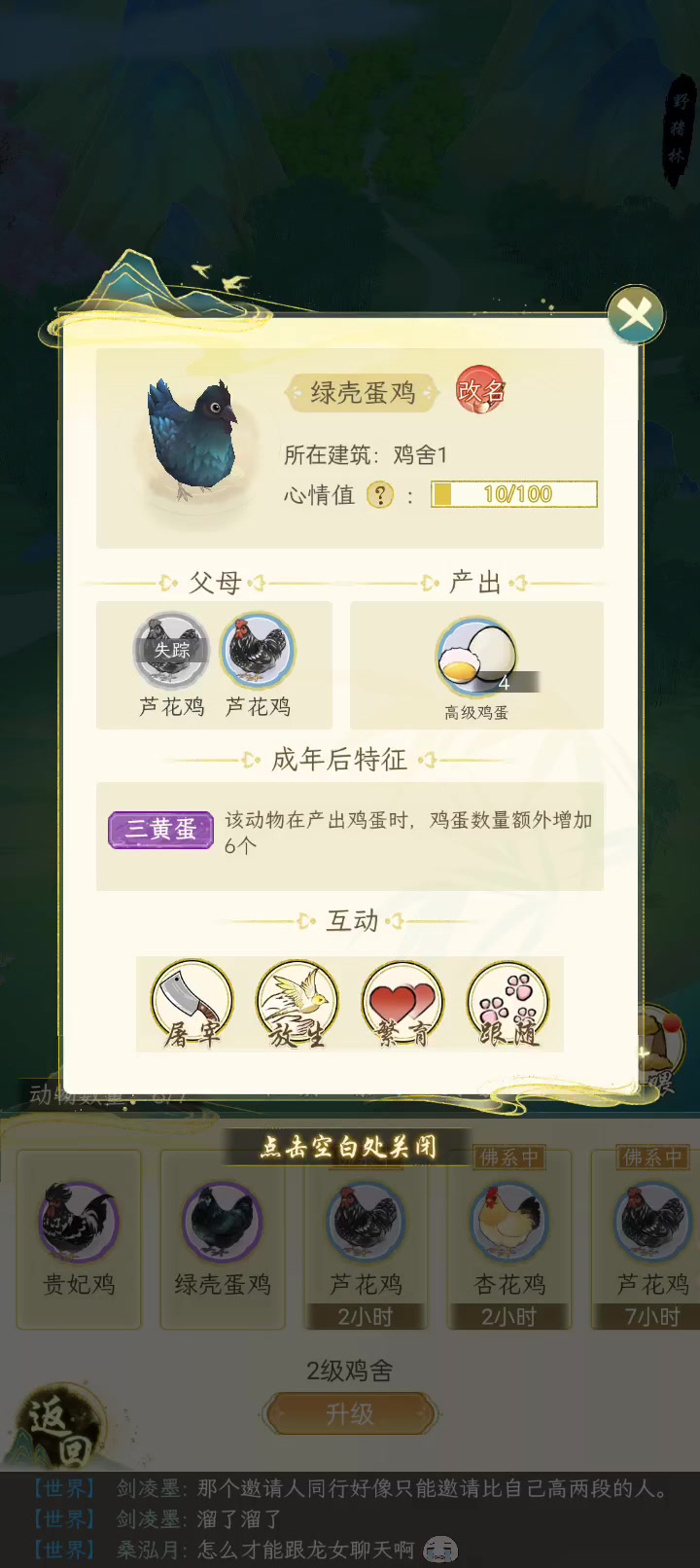
Task: Tap the 返回 back button
Action: [60, 1429]
